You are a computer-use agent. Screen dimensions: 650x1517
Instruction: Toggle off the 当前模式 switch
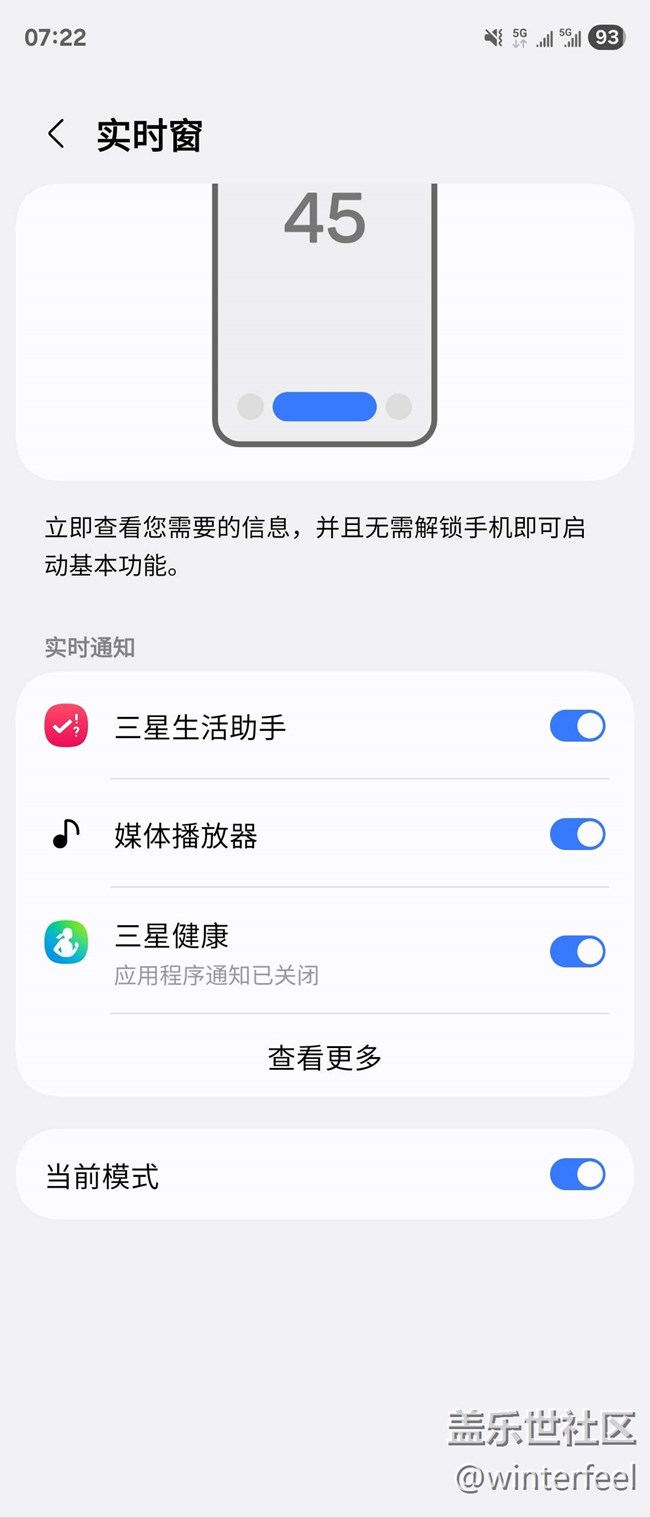577,1175
